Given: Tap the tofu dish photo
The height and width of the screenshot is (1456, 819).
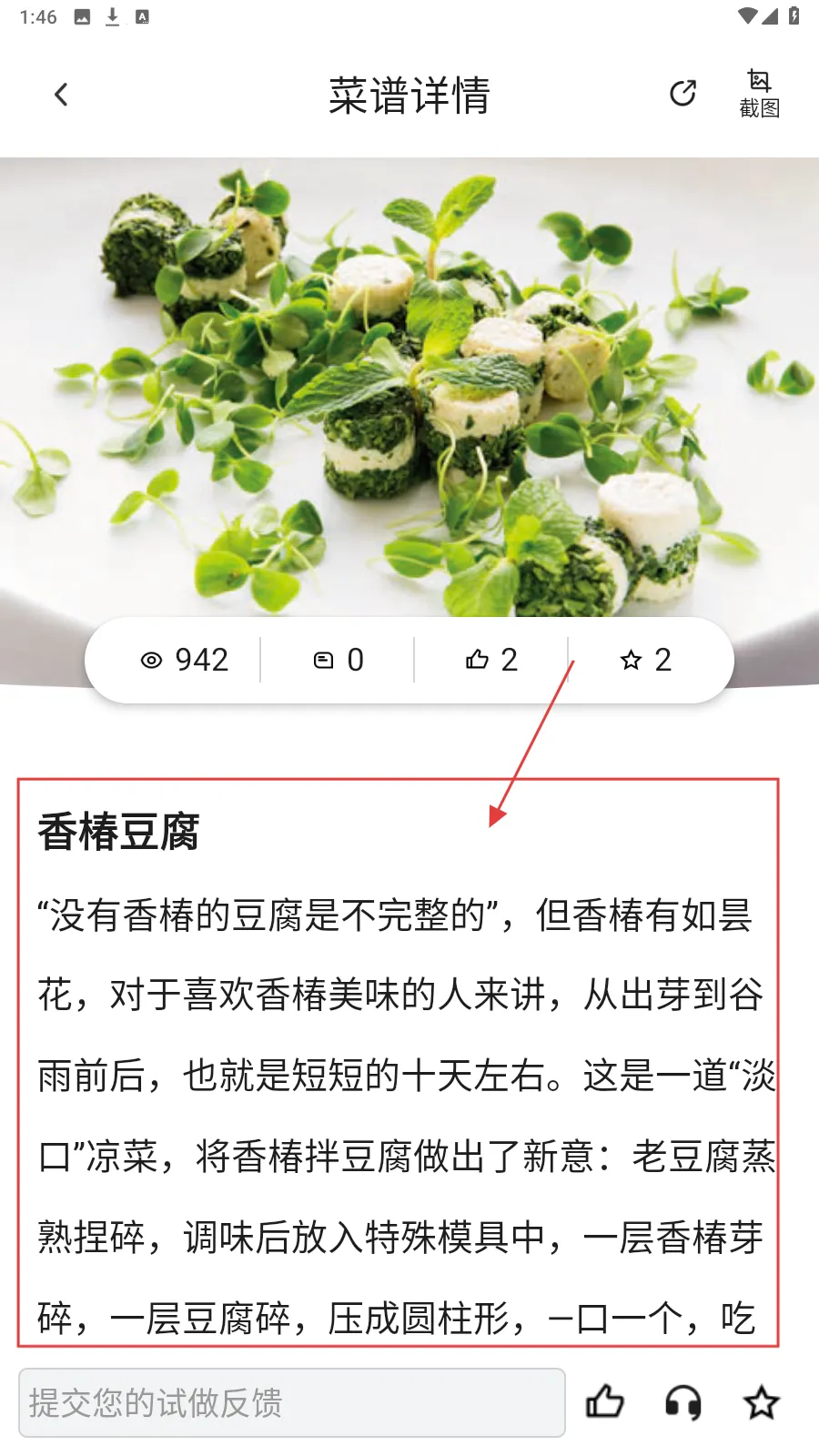Looking at the screenshot, I should tap(409, 382).
